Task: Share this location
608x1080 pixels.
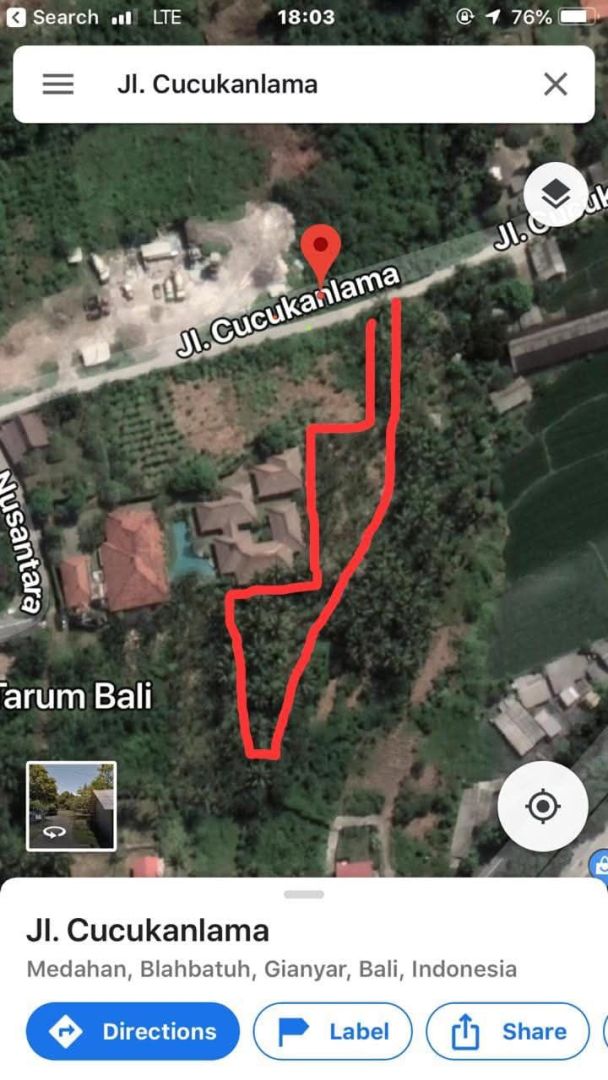Action: pyautogui.click(x=508, y=1031)
